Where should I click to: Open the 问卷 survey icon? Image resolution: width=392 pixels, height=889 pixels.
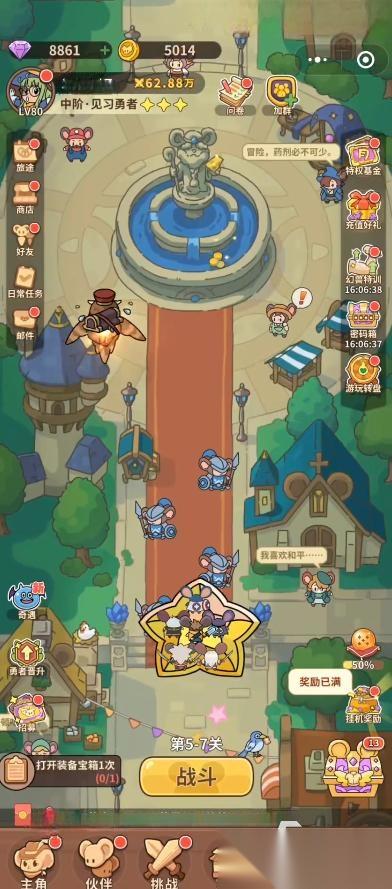click(x=235, y=96)
